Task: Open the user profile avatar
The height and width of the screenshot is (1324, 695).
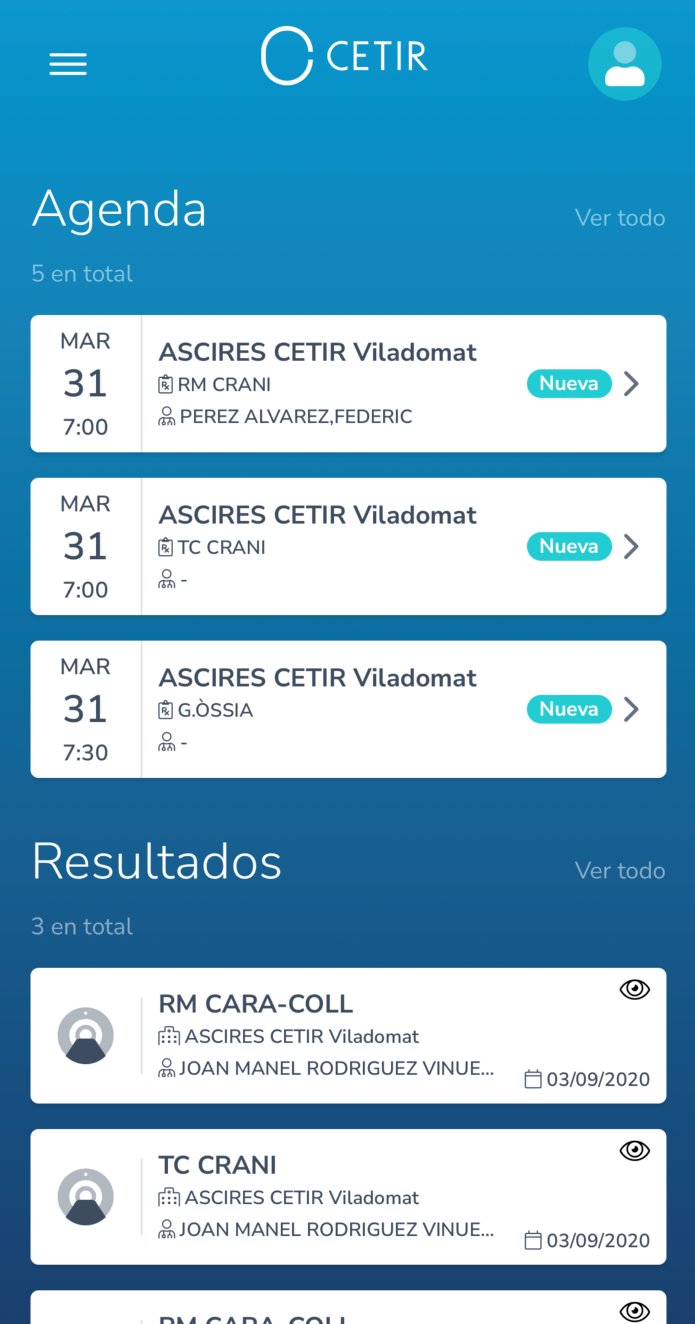Action: (624, 64)
